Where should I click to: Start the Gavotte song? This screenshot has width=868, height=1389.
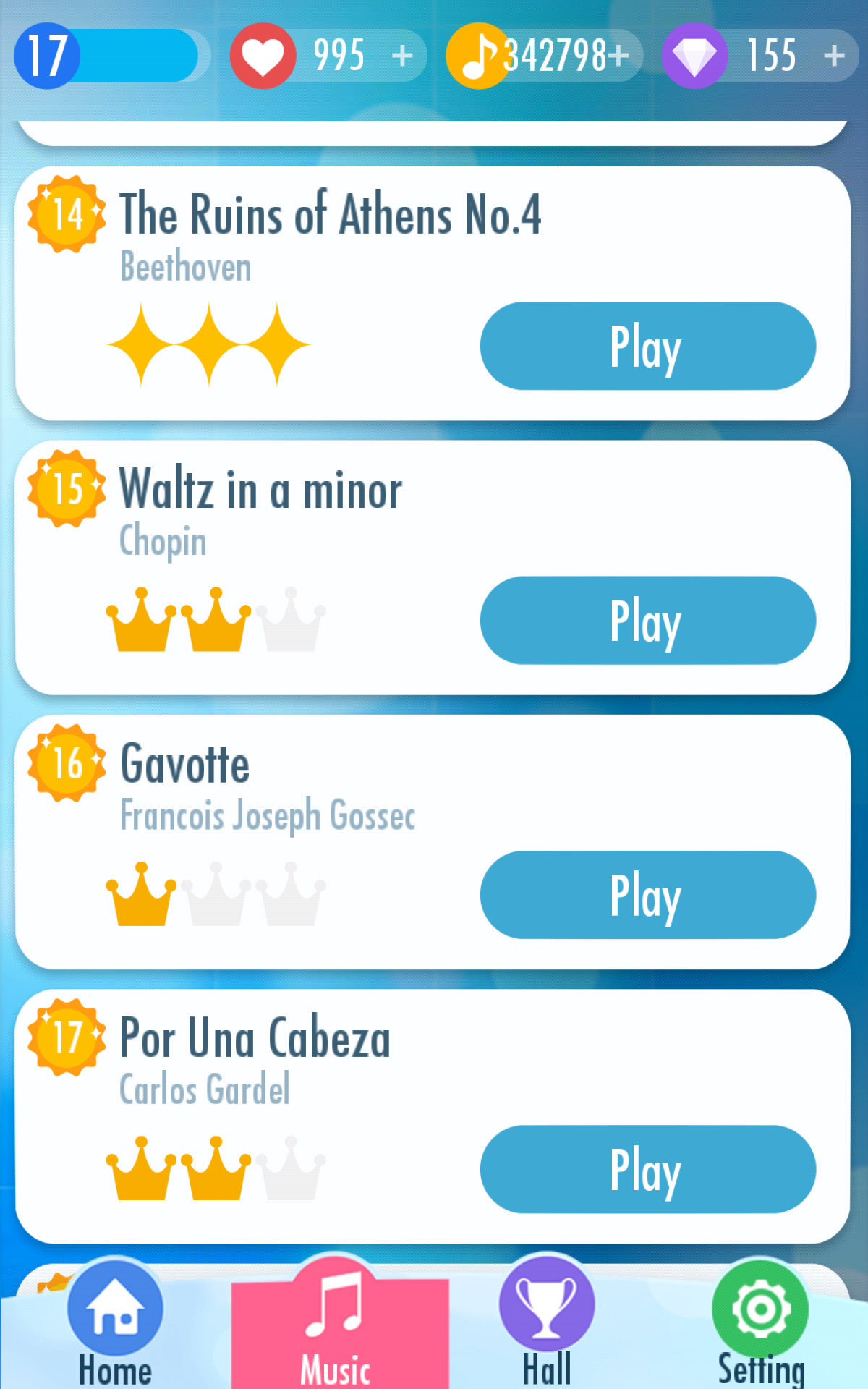tap(648, 895)
